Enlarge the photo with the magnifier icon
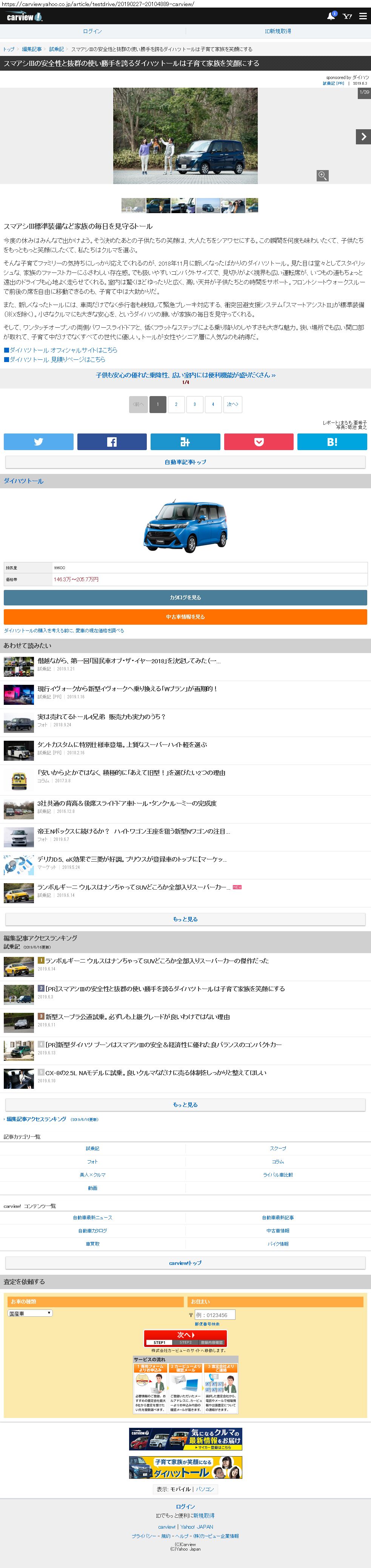The image size is (371, 1568). tap(323, 176)
